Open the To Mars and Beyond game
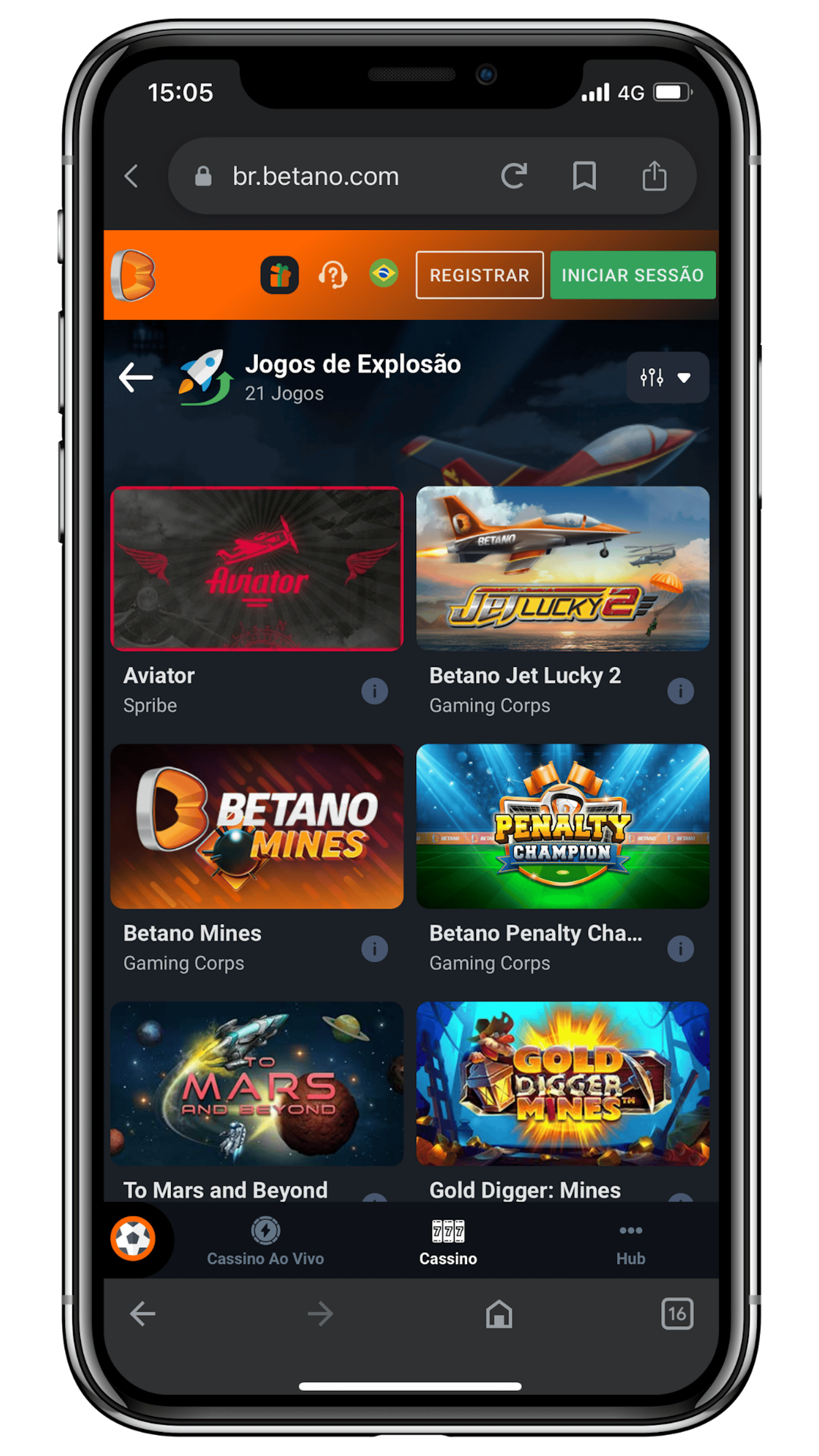819x1456 pixels. [x=256, y=1083]
